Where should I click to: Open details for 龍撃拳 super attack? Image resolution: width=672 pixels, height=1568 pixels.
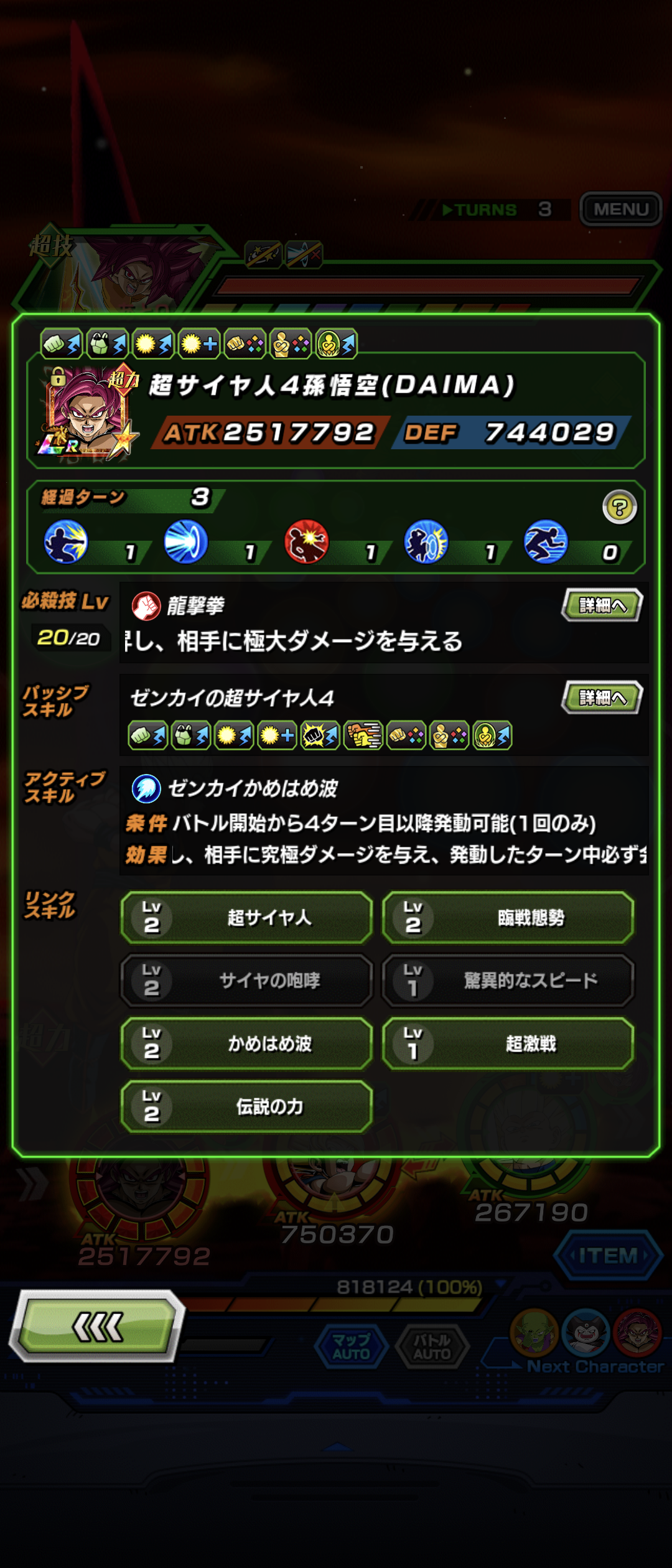(602, 605)
